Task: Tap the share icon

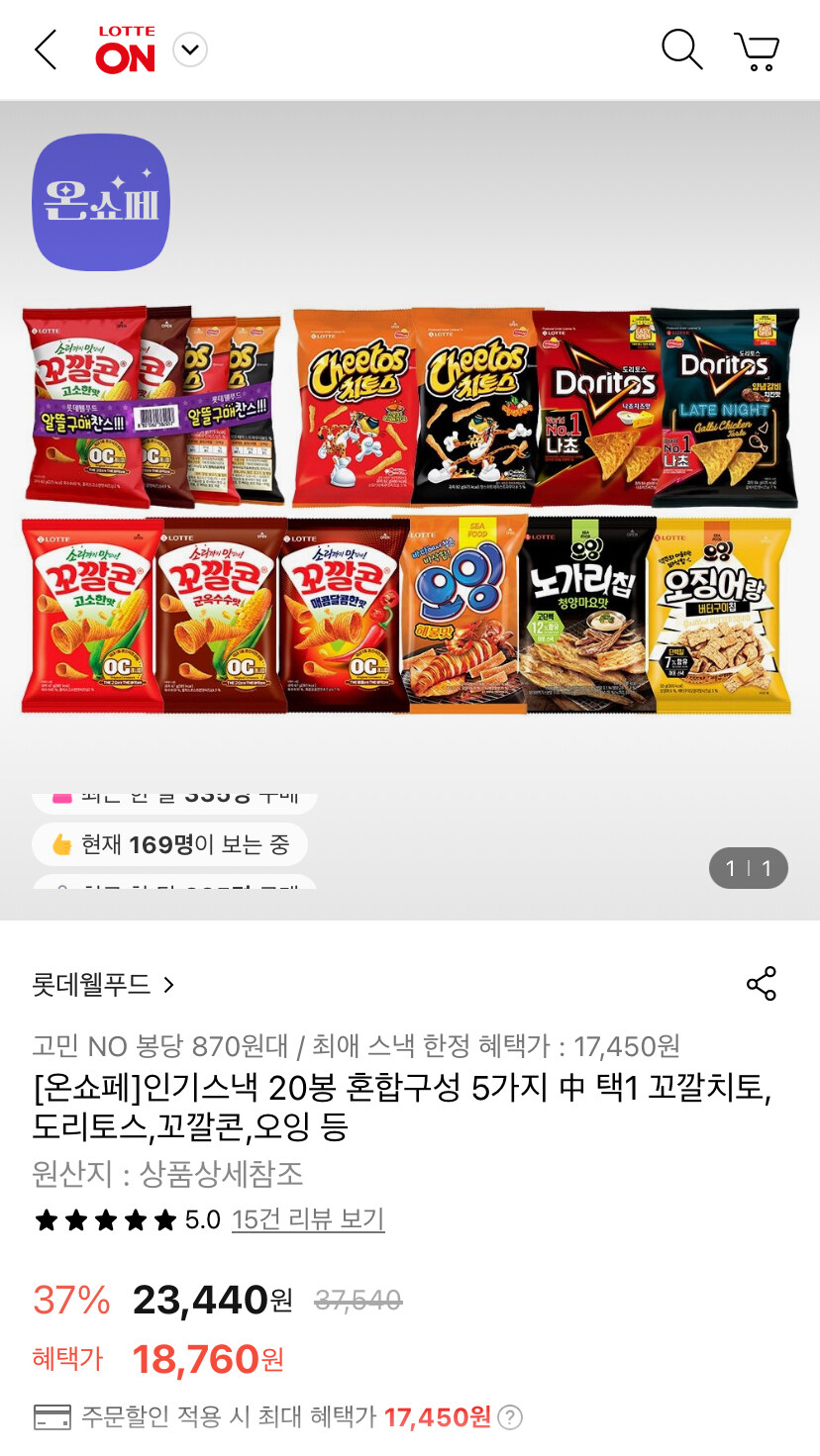Action: [x=762, y=984]
